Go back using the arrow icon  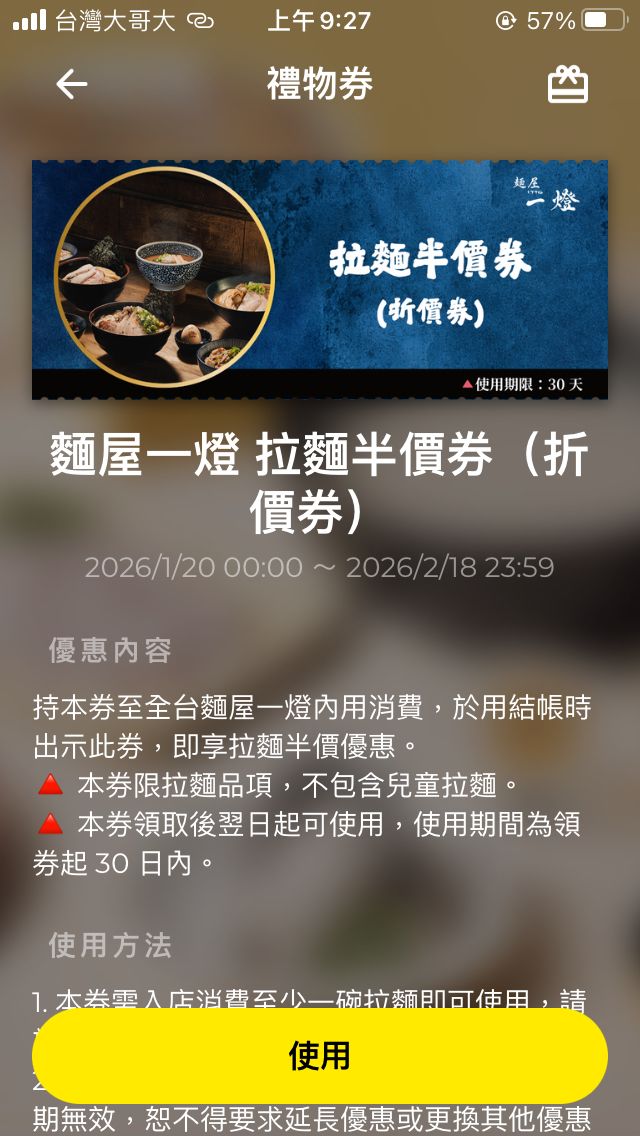72,85
